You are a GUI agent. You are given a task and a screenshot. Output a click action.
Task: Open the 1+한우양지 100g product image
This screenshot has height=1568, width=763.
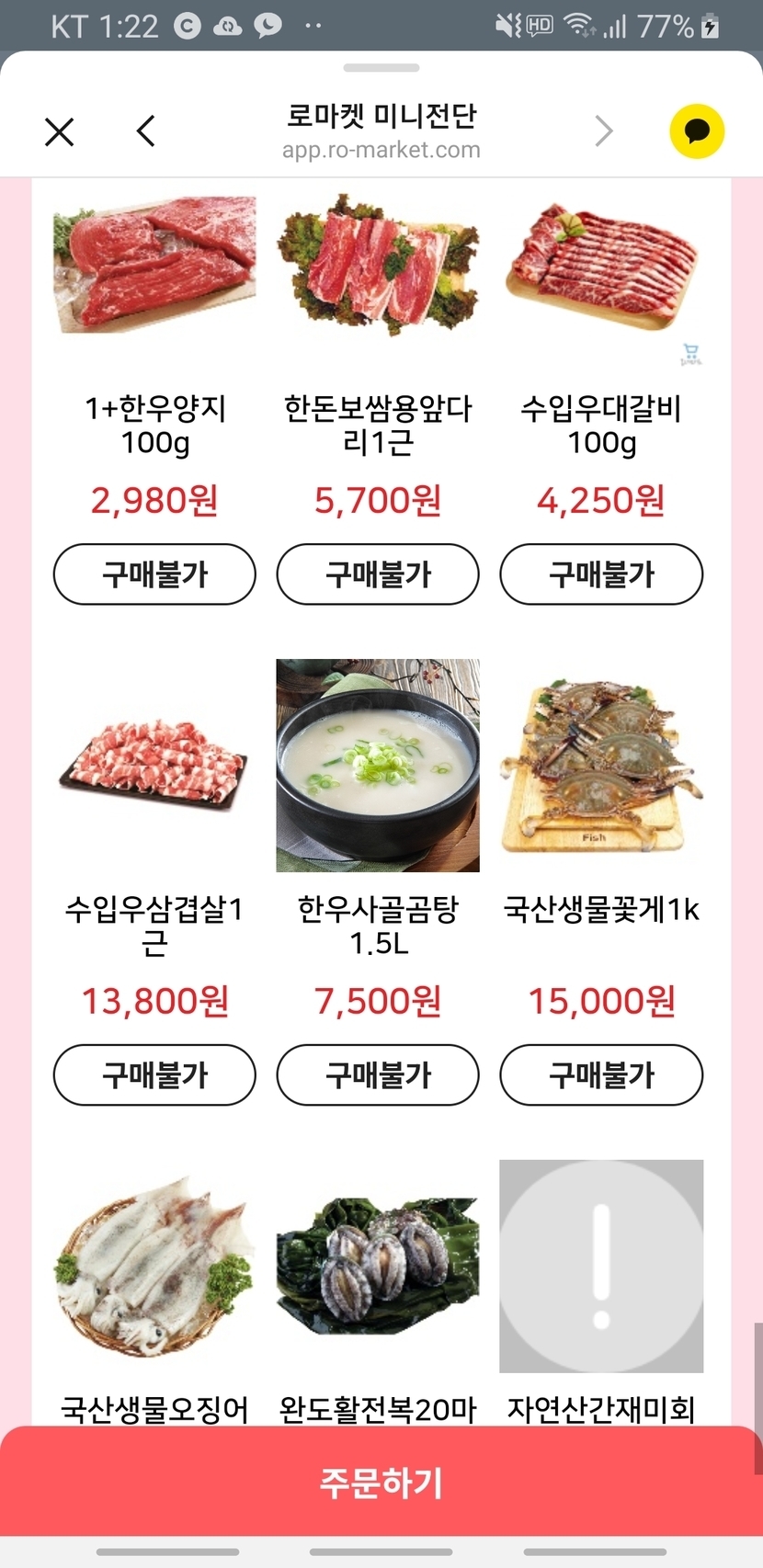click(x=154, y=267)
